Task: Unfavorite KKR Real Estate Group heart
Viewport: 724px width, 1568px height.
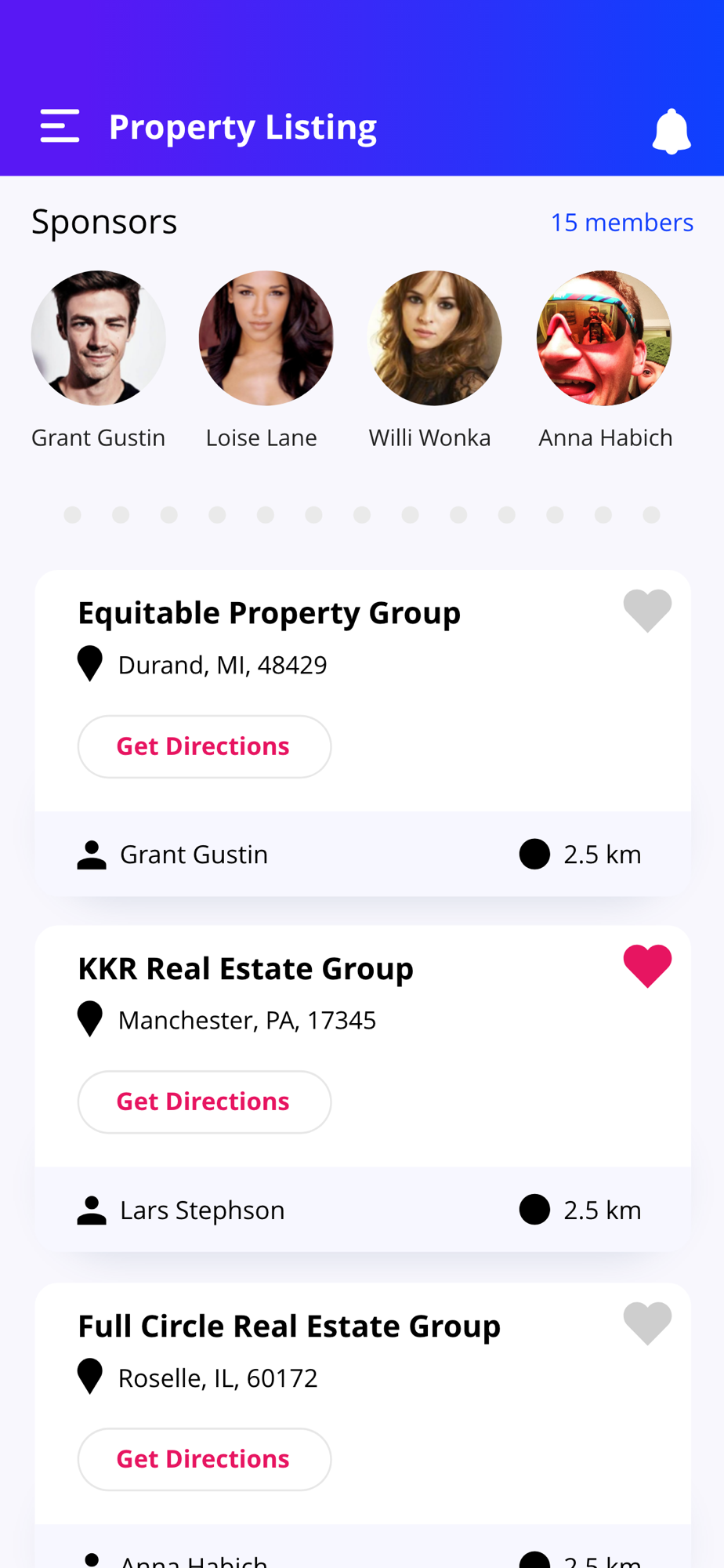Action: pos(647,966)
